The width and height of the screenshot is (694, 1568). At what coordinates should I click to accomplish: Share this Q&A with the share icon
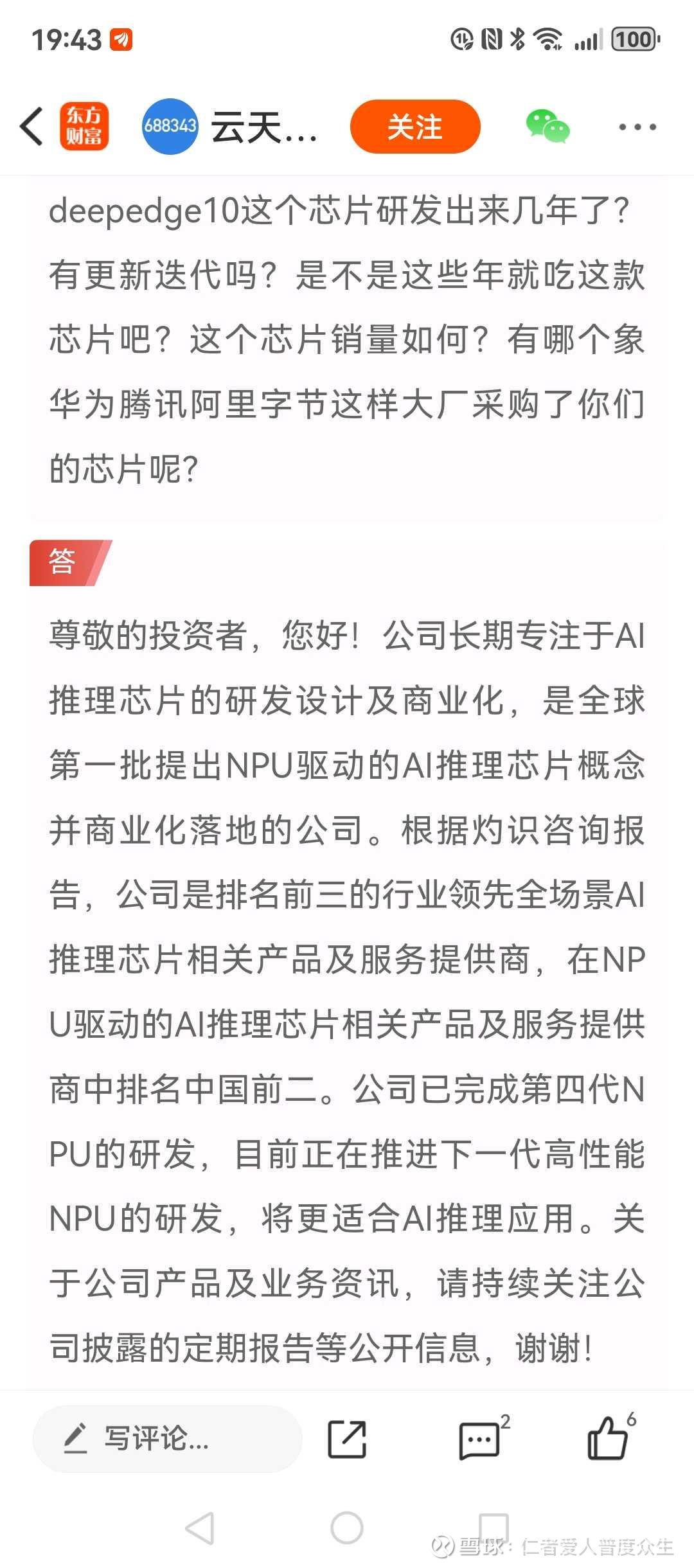coord(347,1439)
